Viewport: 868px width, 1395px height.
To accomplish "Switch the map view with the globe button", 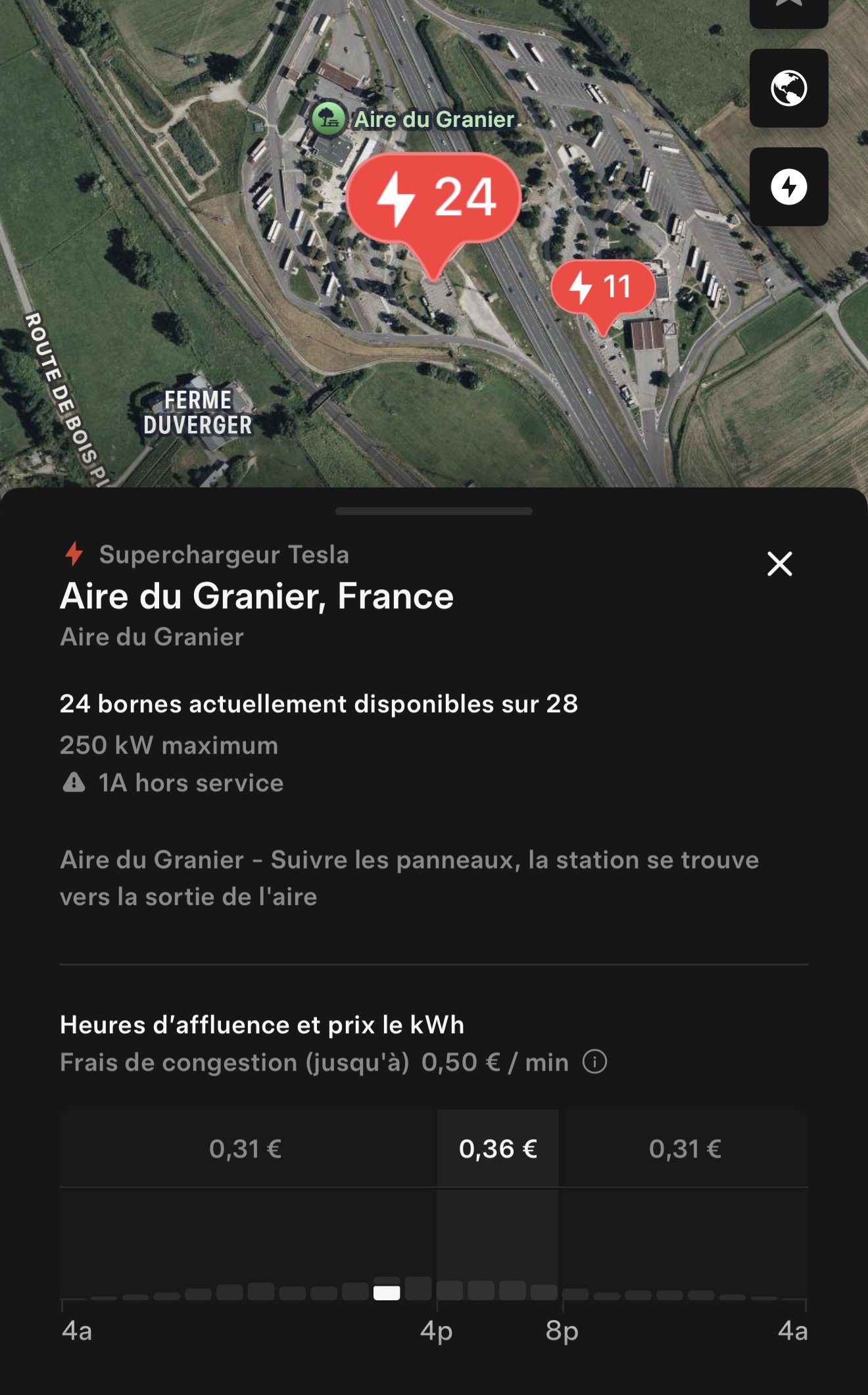I will (788, 88).
